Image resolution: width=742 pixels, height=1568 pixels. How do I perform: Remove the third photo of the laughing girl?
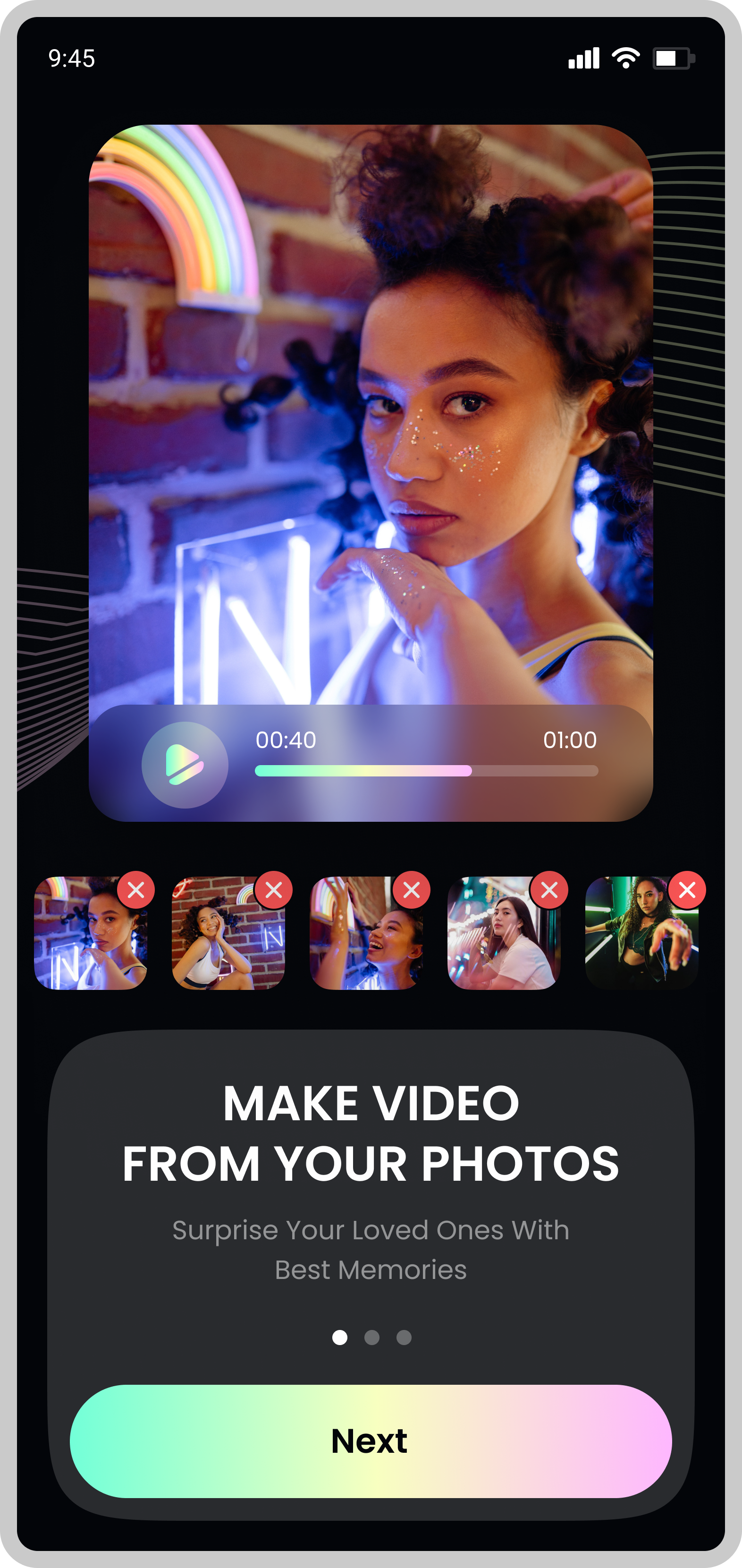412,890
